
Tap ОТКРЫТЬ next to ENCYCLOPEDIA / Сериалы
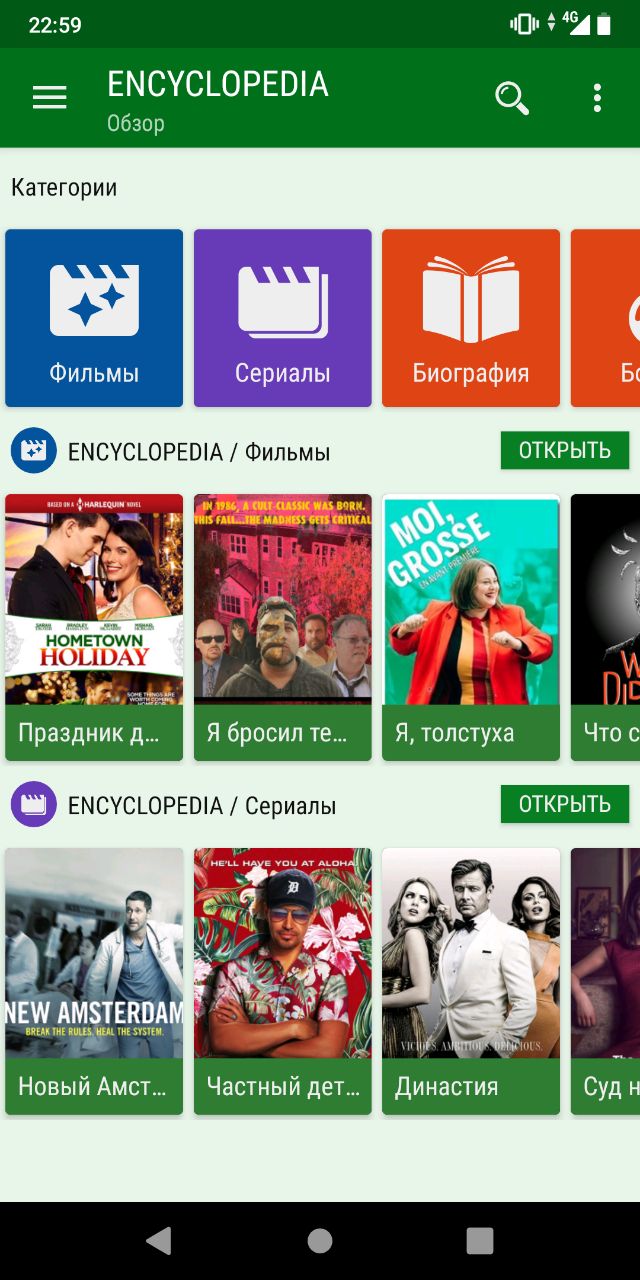(x=564, y=804)
